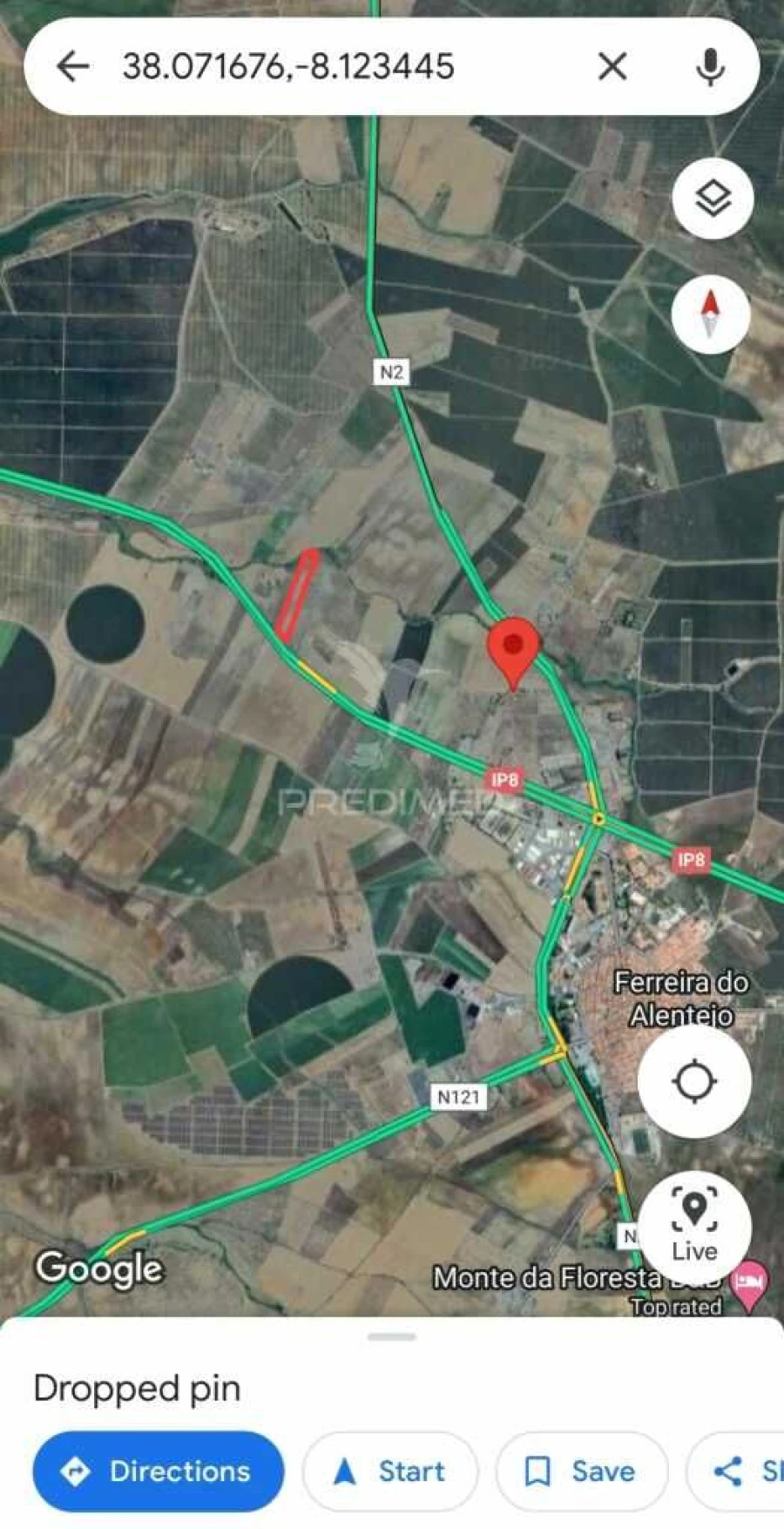Viewport: 784px width, 1529px height.
Task: Tap the back arrow in the search bar
Action: coord(73,64)
